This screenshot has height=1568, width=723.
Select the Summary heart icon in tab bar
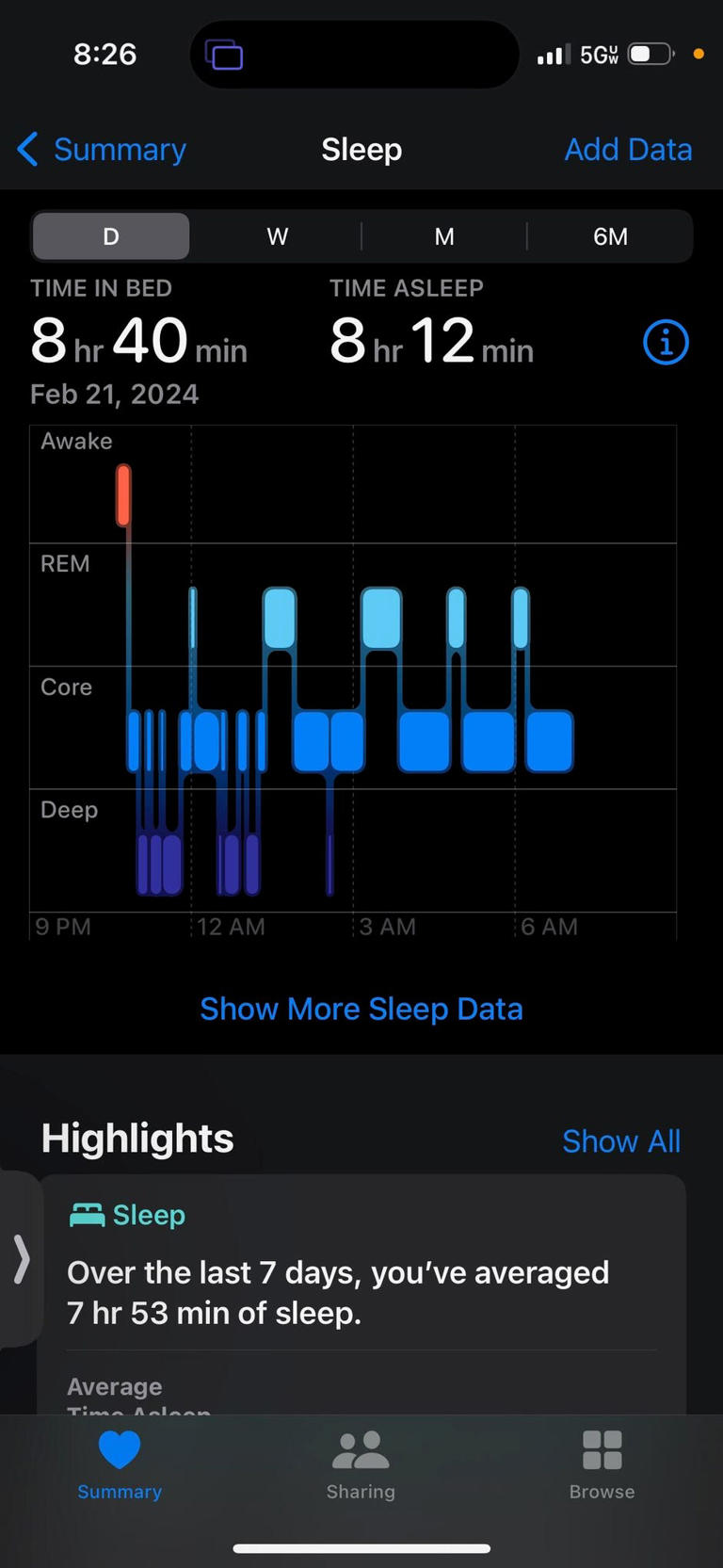point(119,1448)
